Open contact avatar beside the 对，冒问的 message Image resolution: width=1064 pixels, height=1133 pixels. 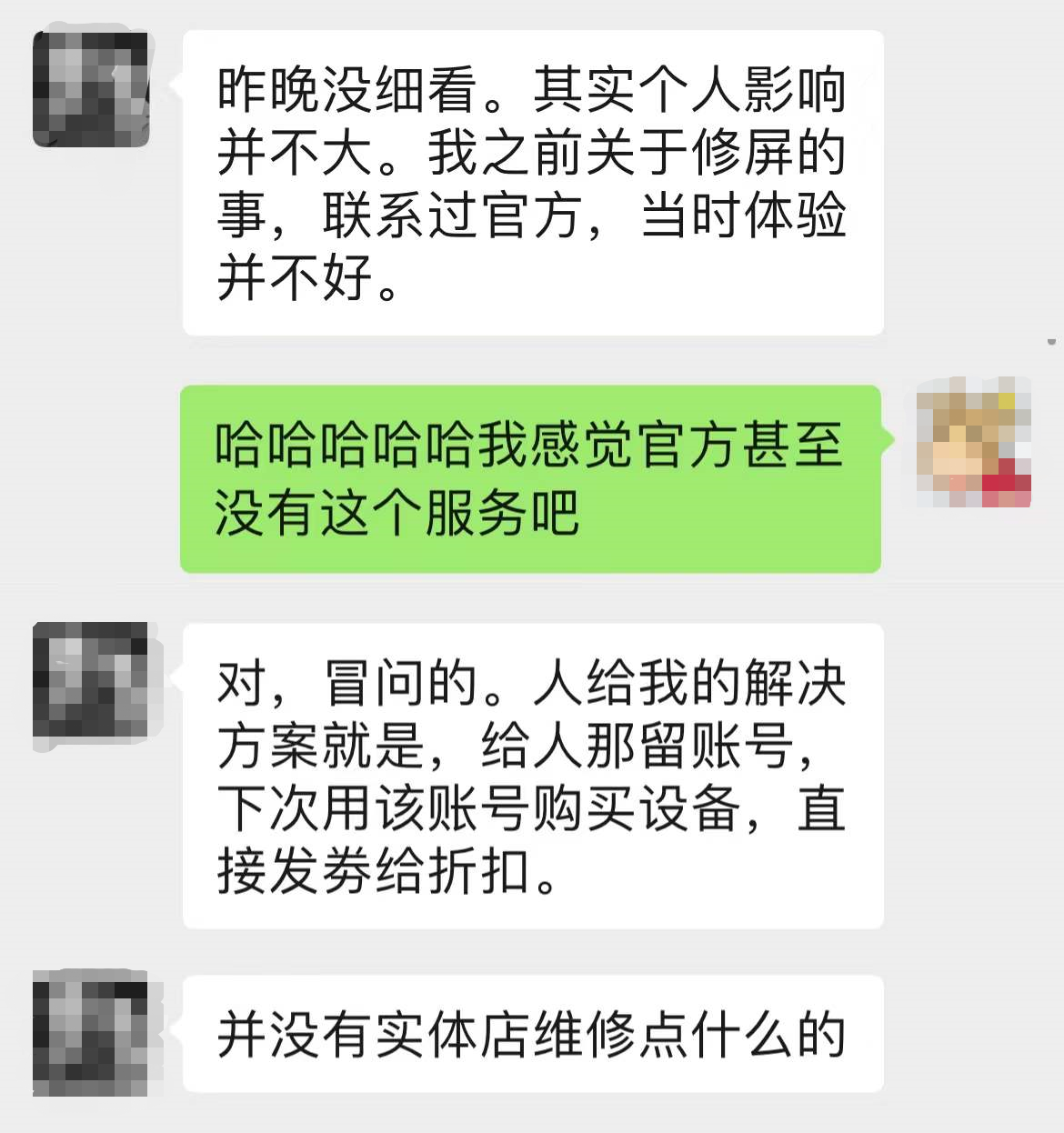tap(91, 680)
